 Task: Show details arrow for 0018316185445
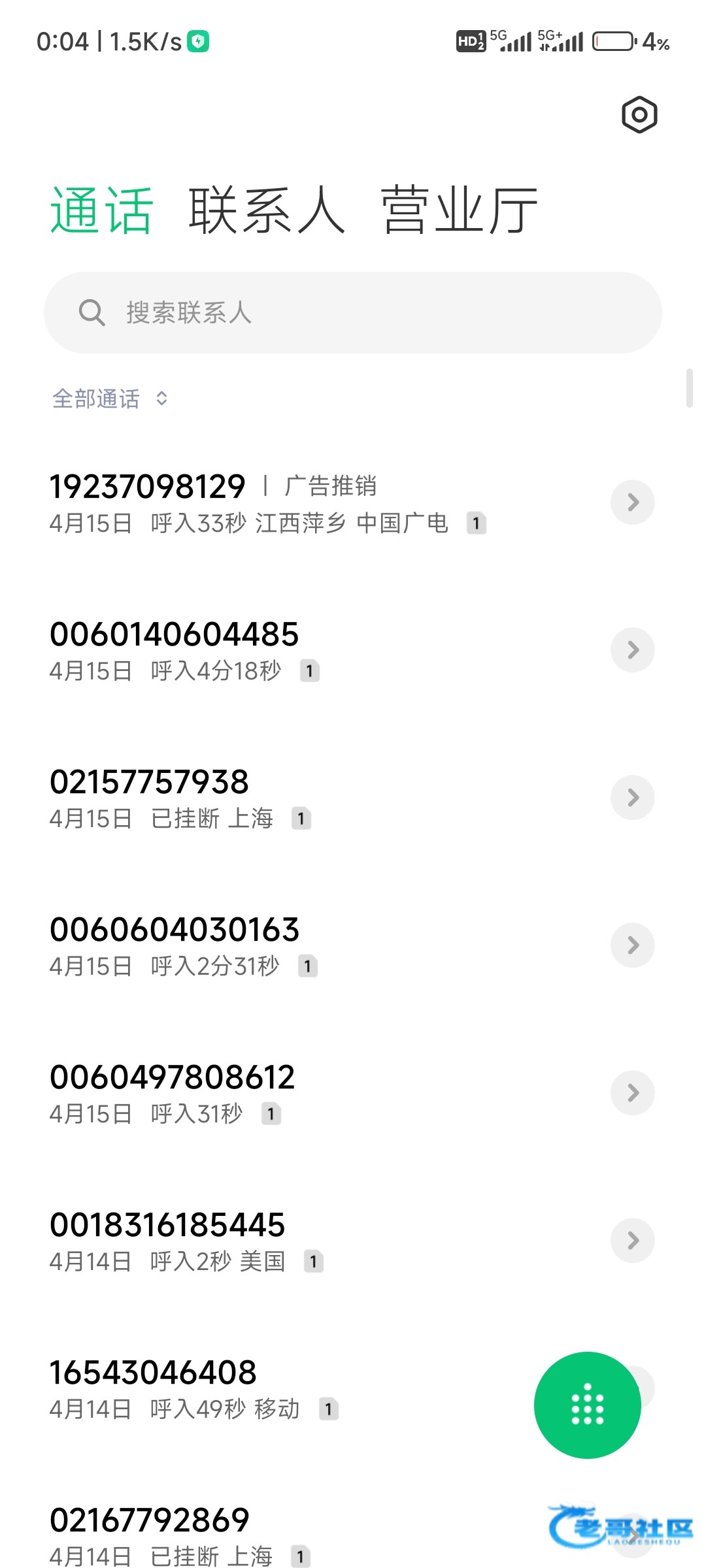pos(632,1240)
